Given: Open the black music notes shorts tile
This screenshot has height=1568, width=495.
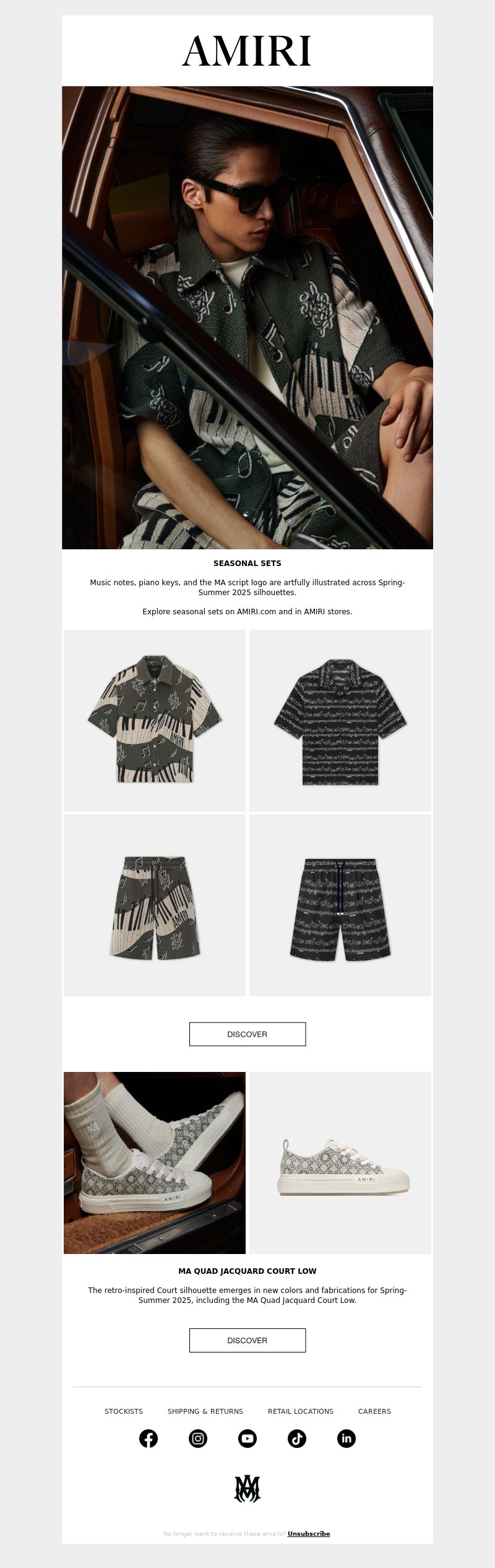Looking at the screenshot, I should tap(340, 905).
